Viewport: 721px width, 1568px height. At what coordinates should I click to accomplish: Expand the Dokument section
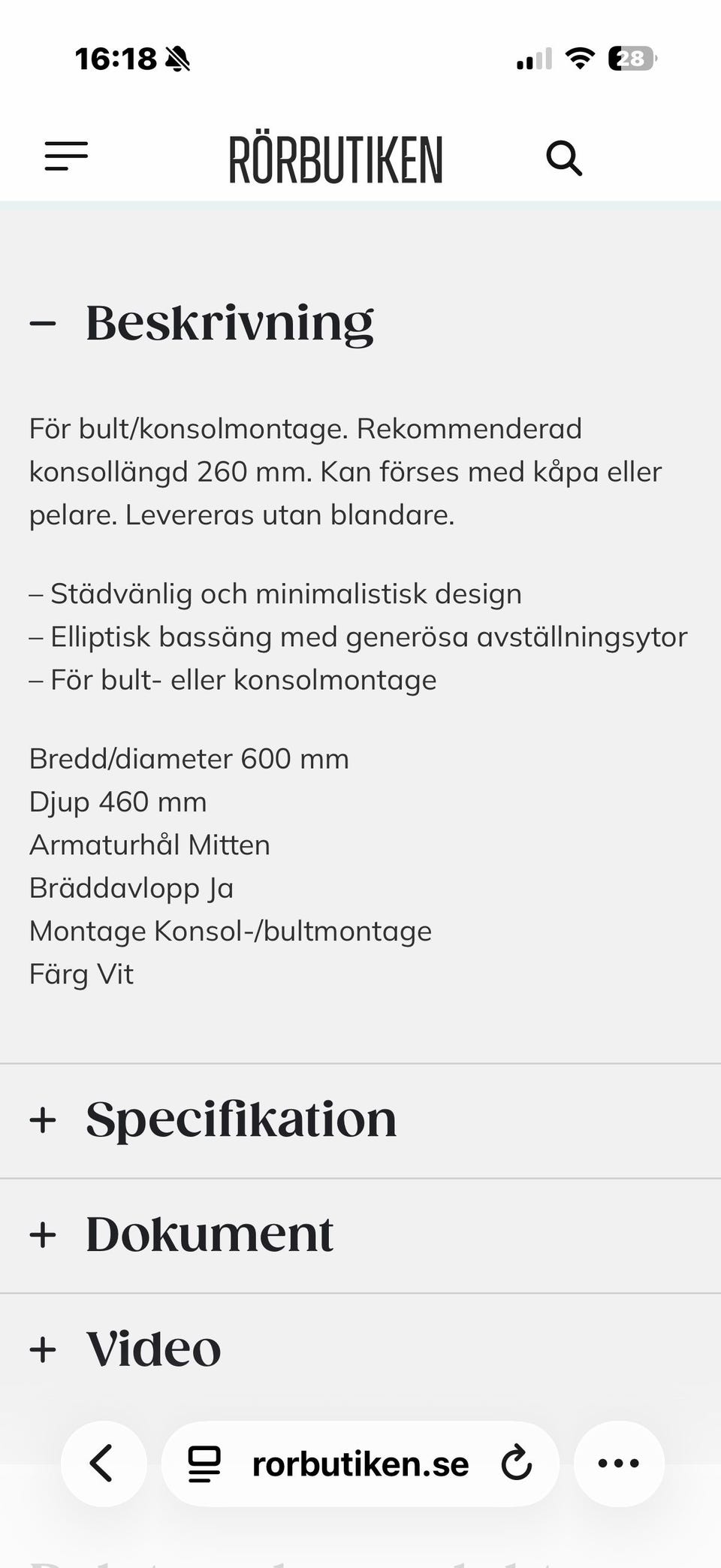(x=209, y=1233)
